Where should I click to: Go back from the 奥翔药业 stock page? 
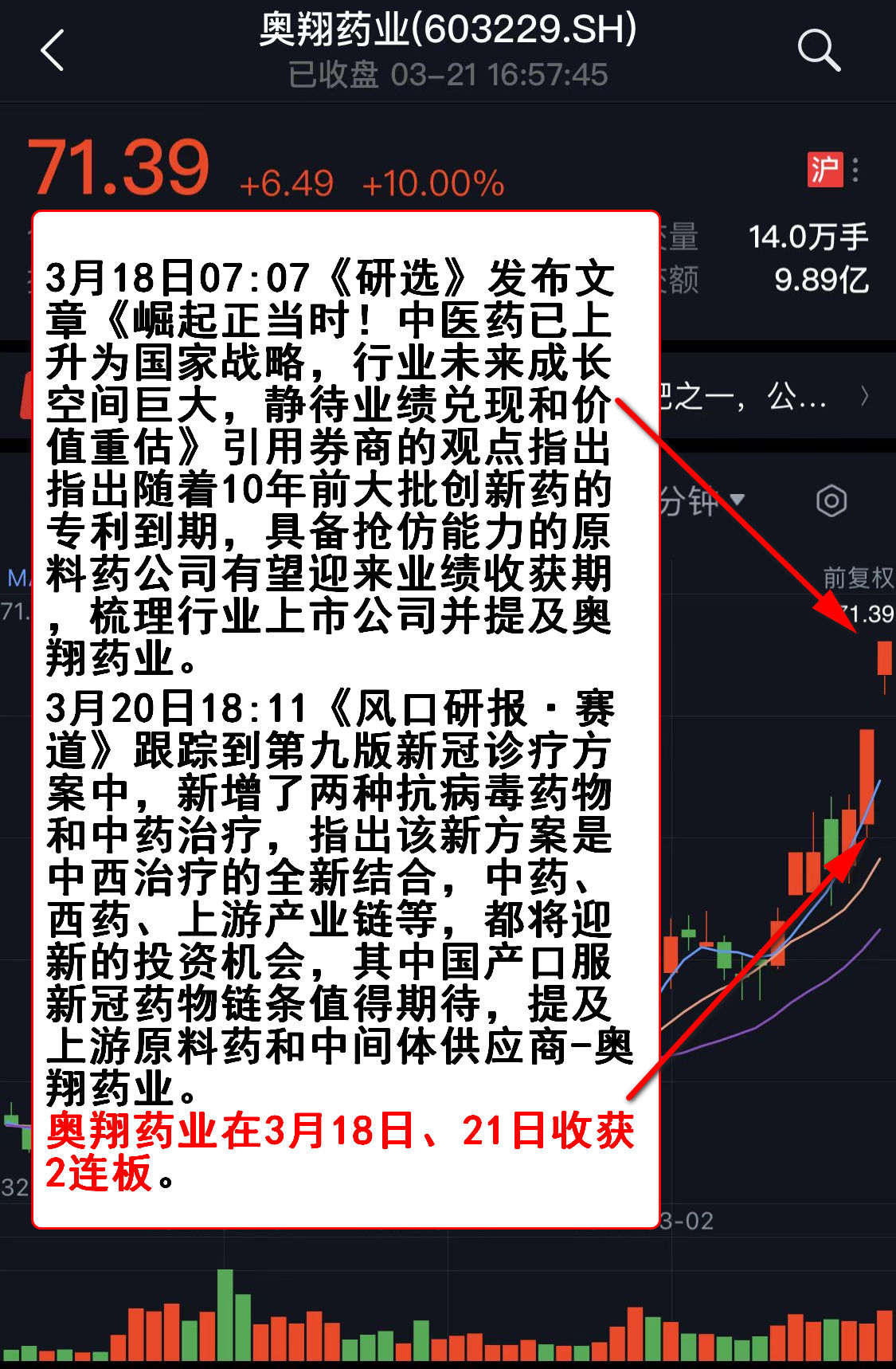click(x=53, y=51)
